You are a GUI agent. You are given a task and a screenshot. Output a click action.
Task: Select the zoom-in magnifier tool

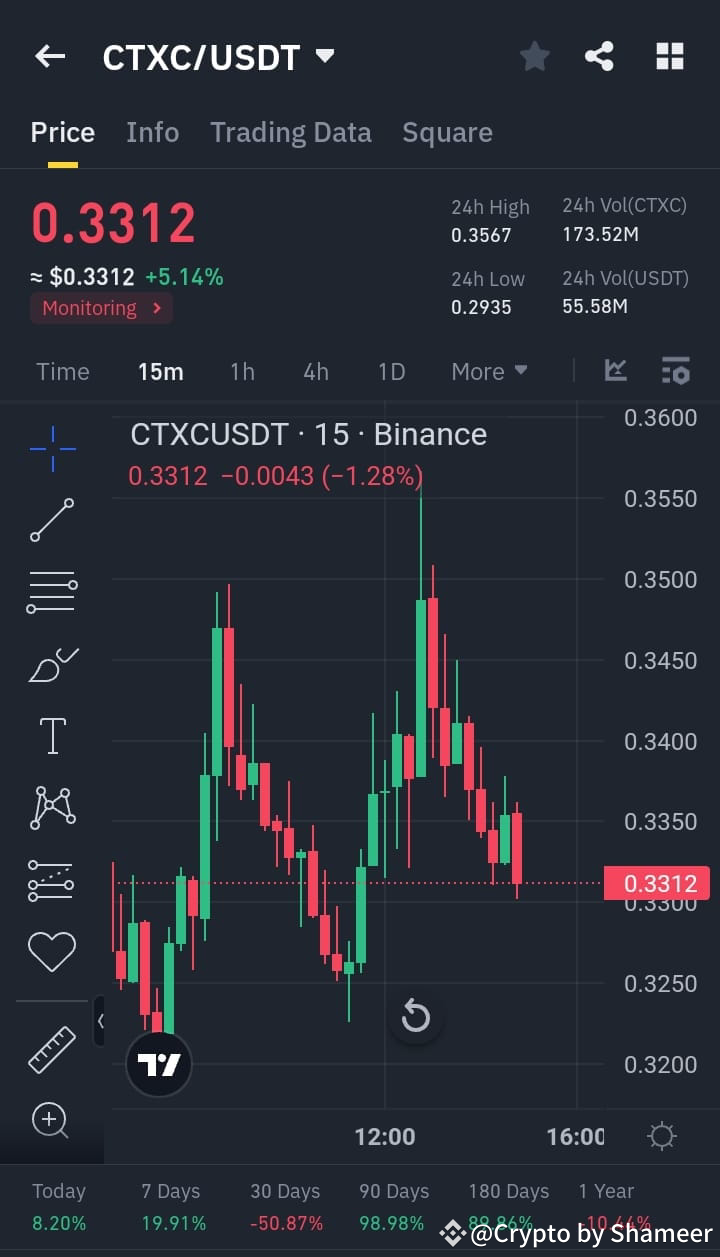click(x=51, y=1121)
